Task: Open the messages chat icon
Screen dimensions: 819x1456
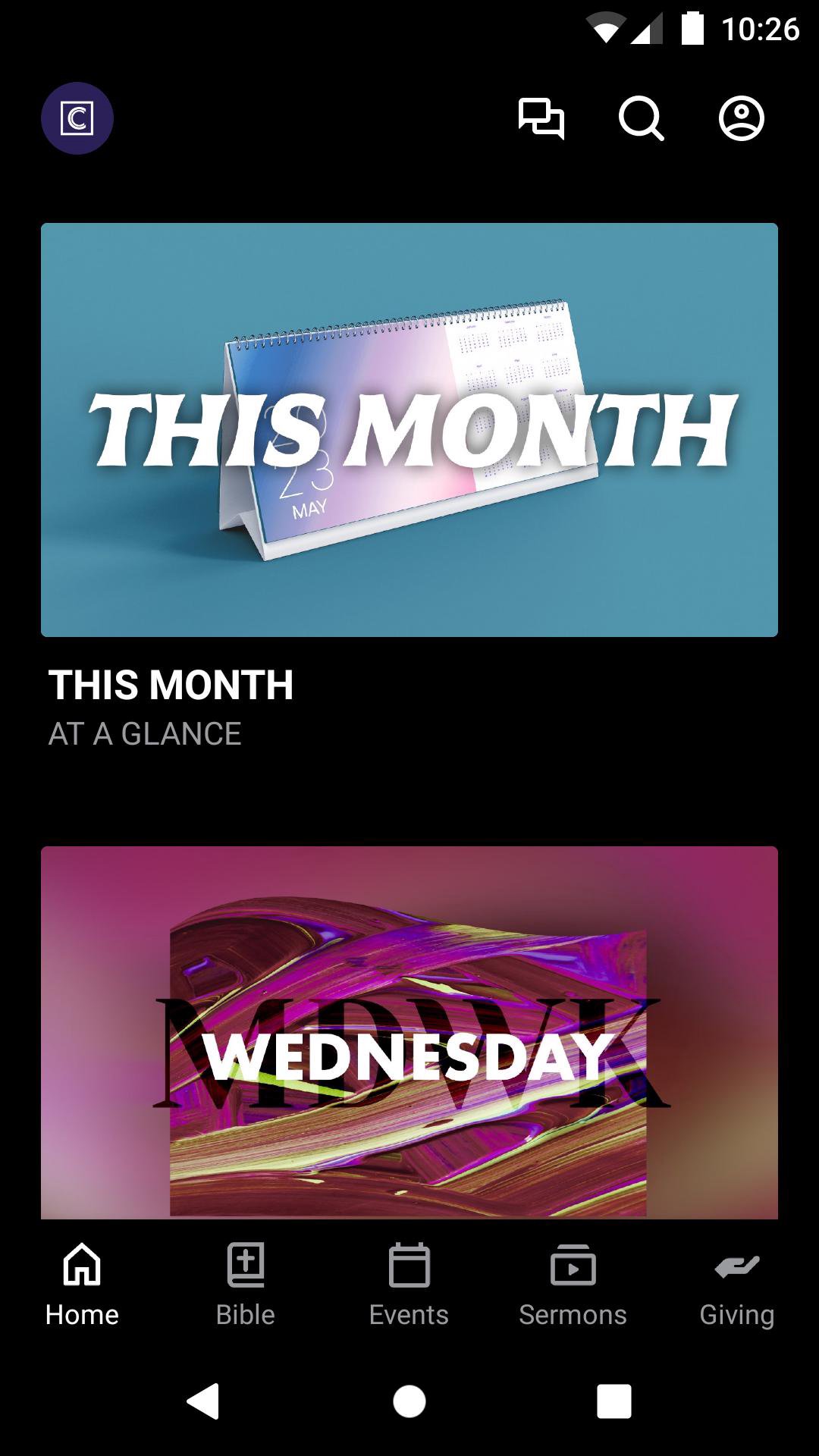Action: coord(541,118)
